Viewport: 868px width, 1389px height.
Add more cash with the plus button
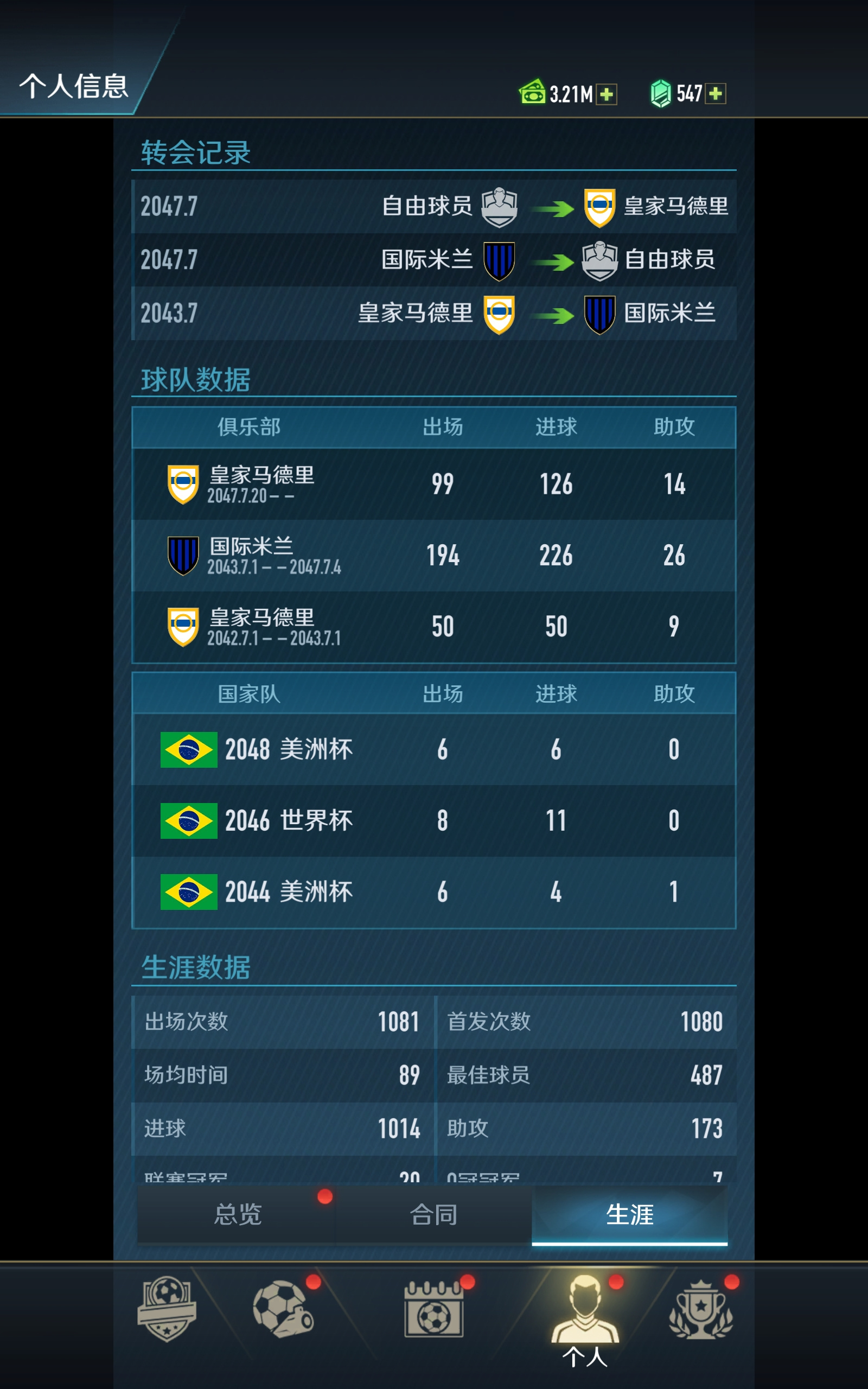(x=607, y=93)
